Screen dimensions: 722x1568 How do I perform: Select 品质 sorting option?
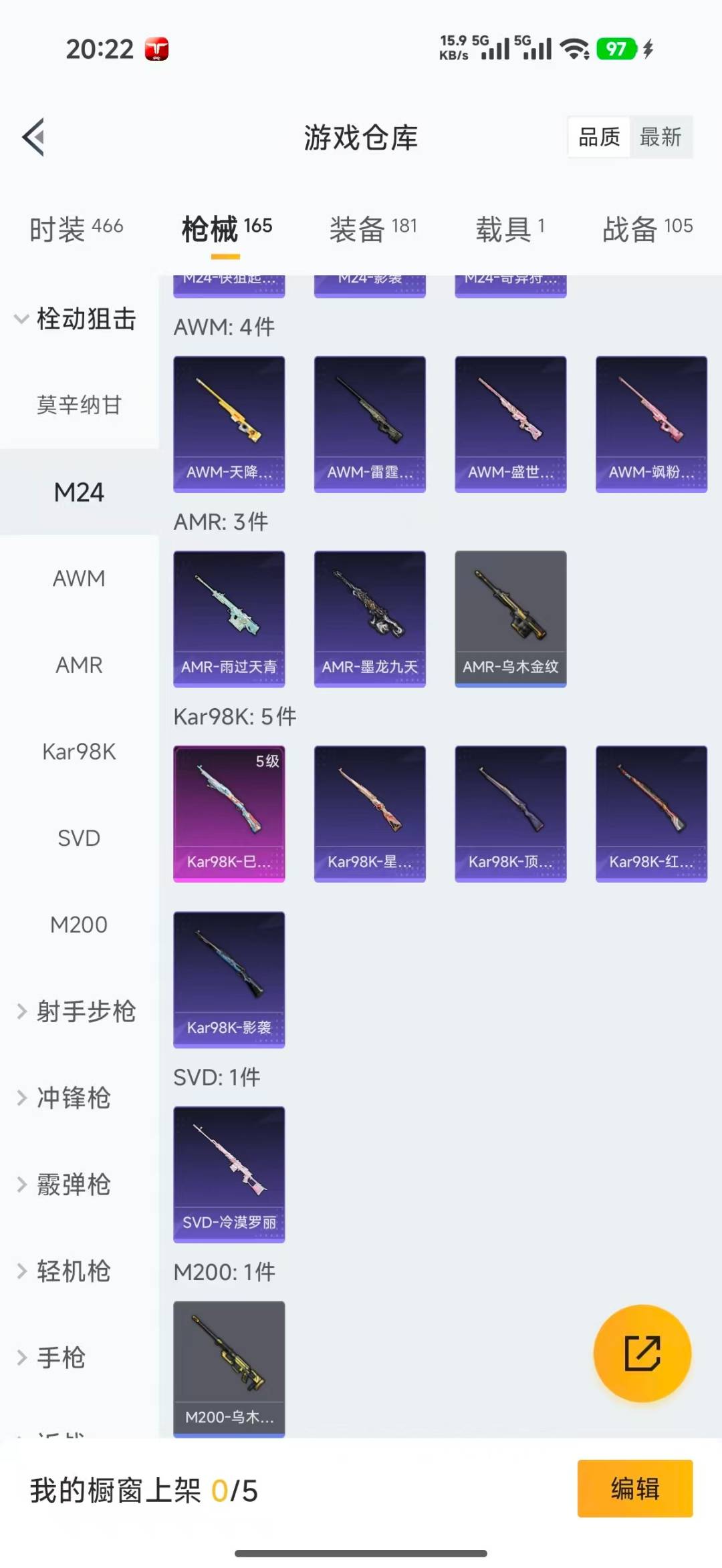[597, 138]
